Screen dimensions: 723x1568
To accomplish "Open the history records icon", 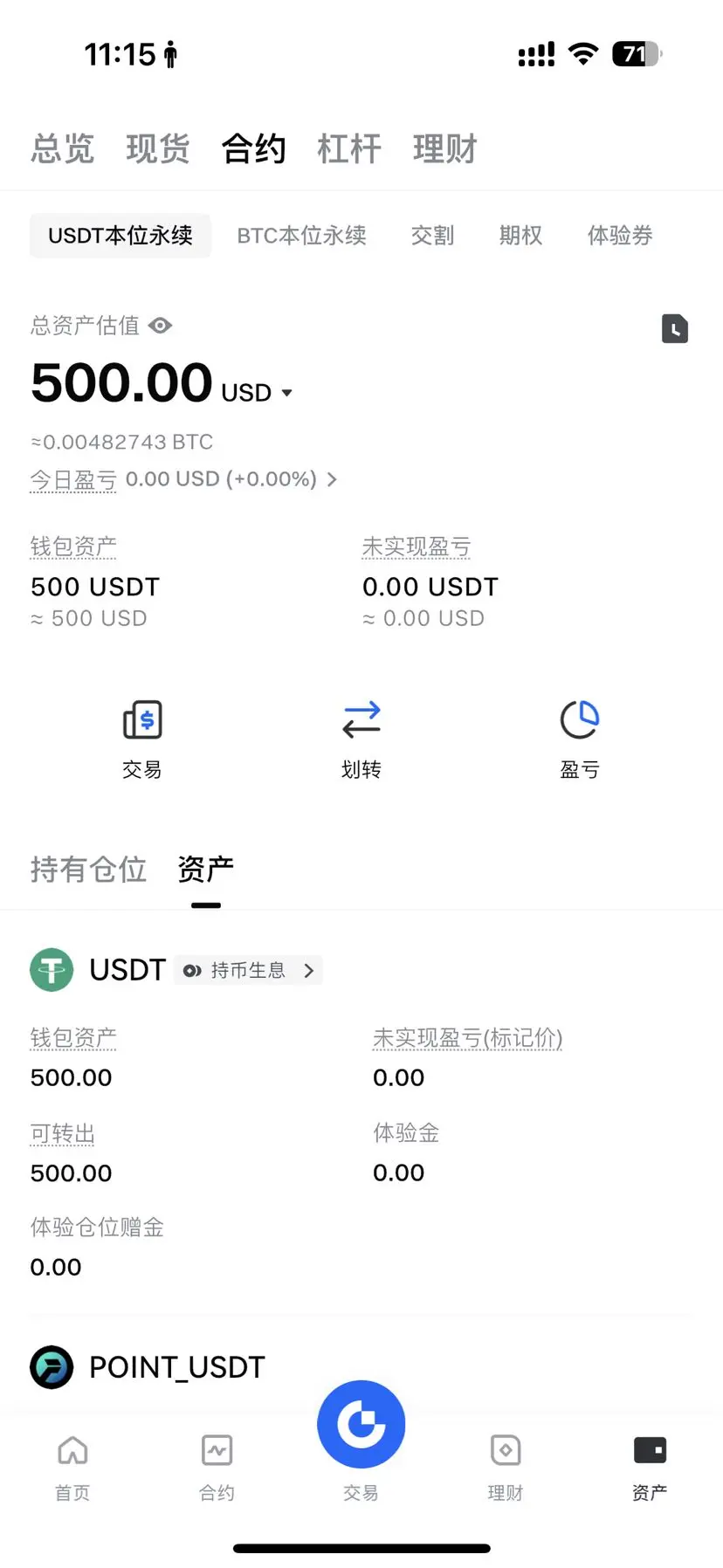I will click(x=674, y=329).
